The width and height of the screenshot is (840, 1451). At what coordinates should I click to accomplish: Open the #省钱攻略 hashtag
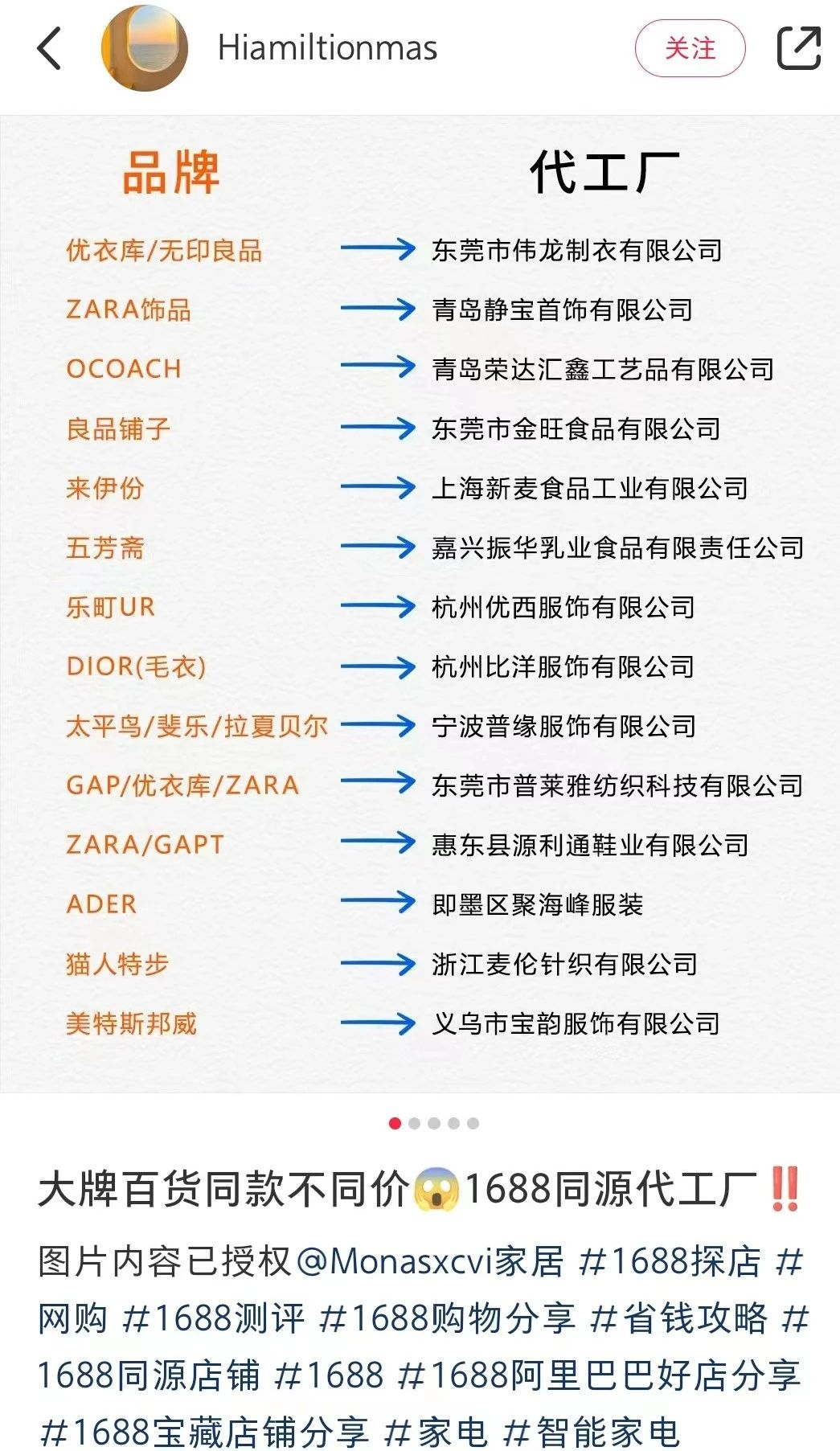pyautogui.click(x=678, y=1318)
